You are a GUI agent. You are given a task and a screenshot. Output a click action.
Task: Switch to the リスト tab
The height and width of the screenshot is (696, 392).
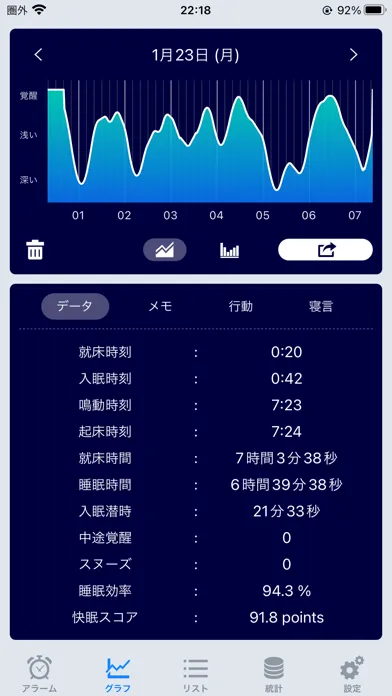(195, 675)
